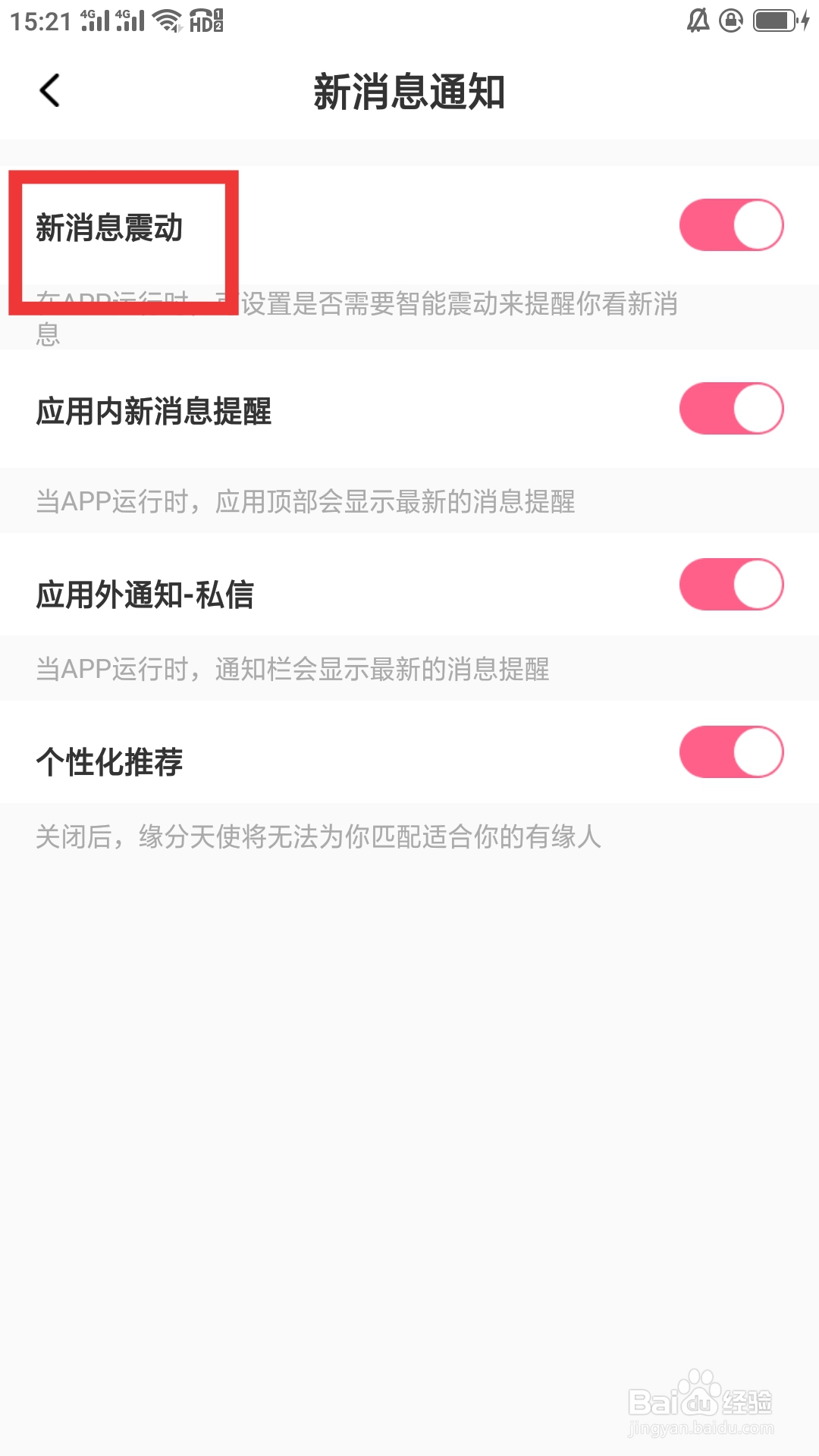This screenshot has height=1456, width=819.
Task: Toggle 个性化推荐 off
Action: click(731, 752)
